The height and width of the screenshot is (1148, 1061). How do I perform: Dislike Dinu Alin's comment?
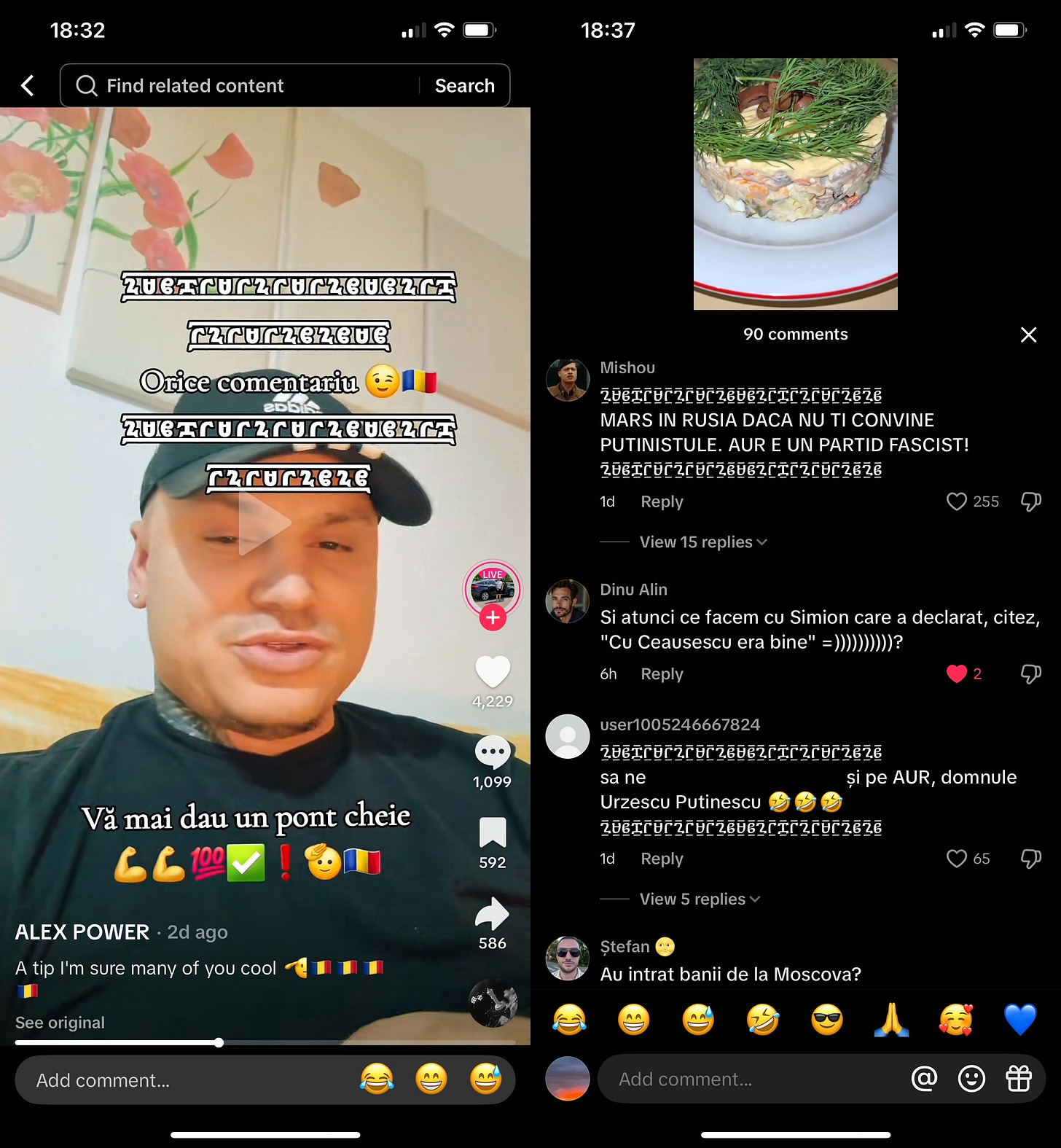1030,673
